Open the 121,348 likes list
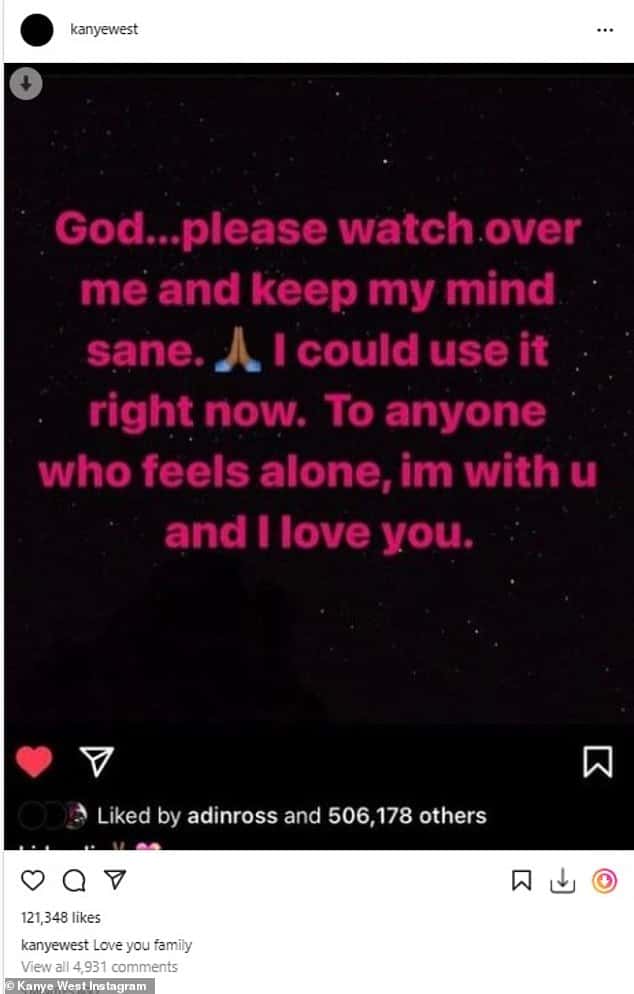Viewport: 634px width, 994px height. tap(60, 917)
